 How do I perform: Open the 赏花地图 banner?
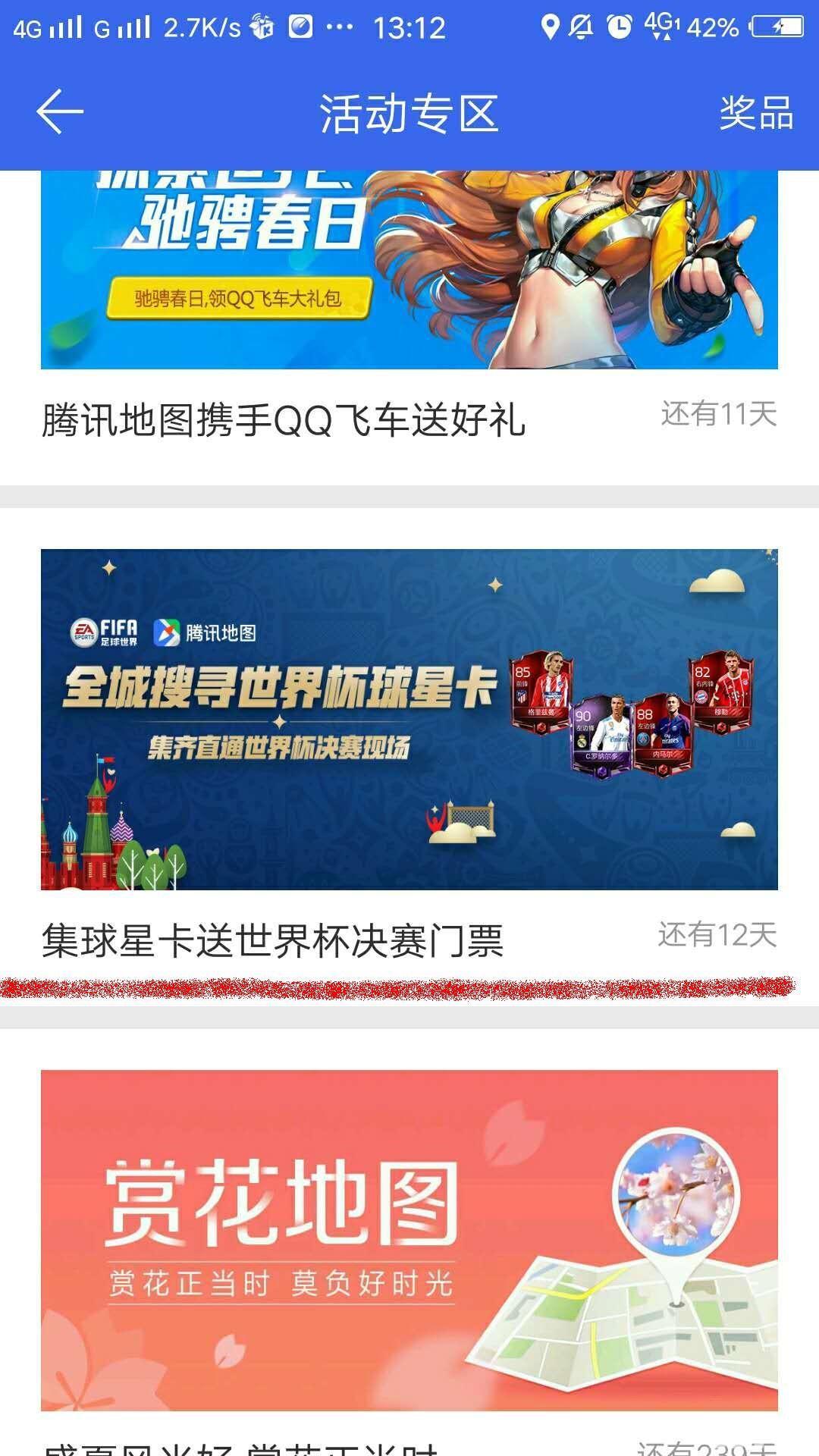pyautogui.click(x=409, y=1239)
